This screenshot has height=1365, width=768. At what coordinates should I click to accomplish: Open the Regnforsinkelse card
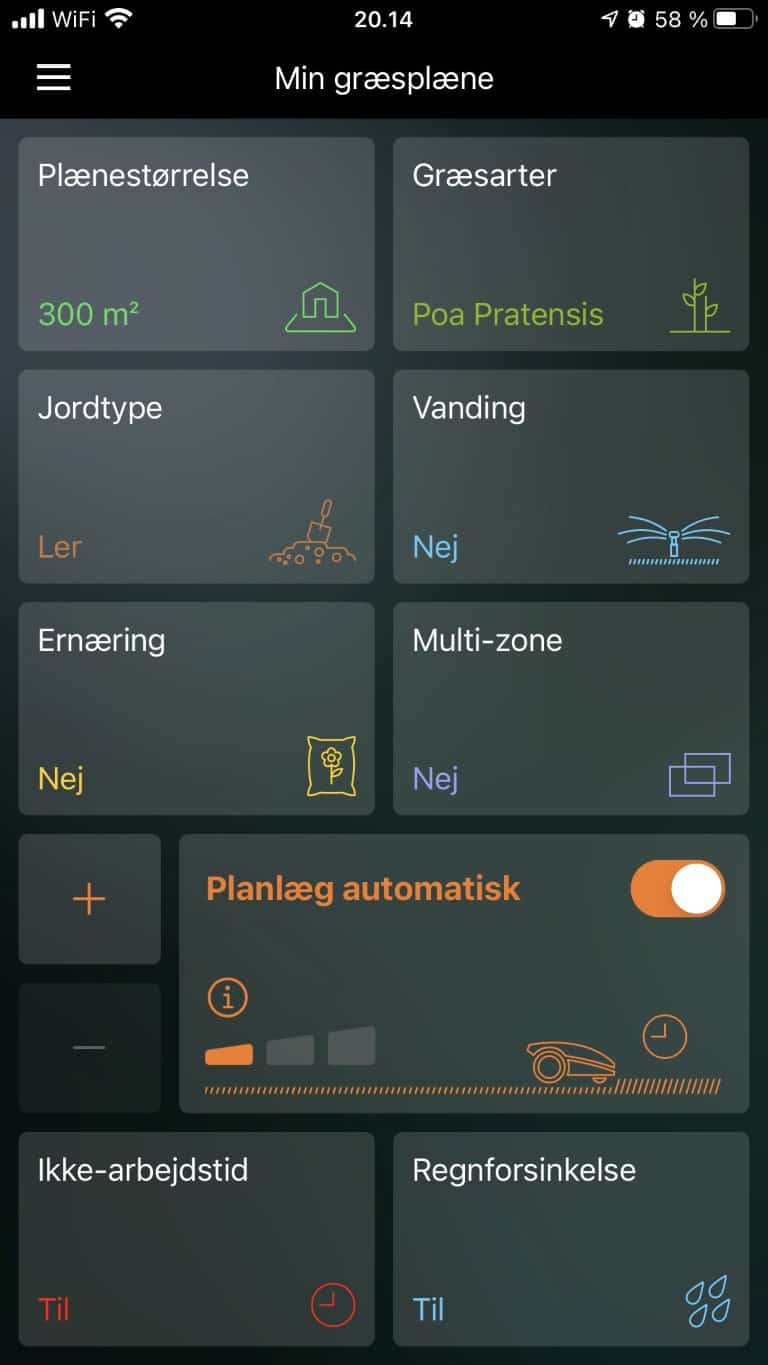[570, 1238]
